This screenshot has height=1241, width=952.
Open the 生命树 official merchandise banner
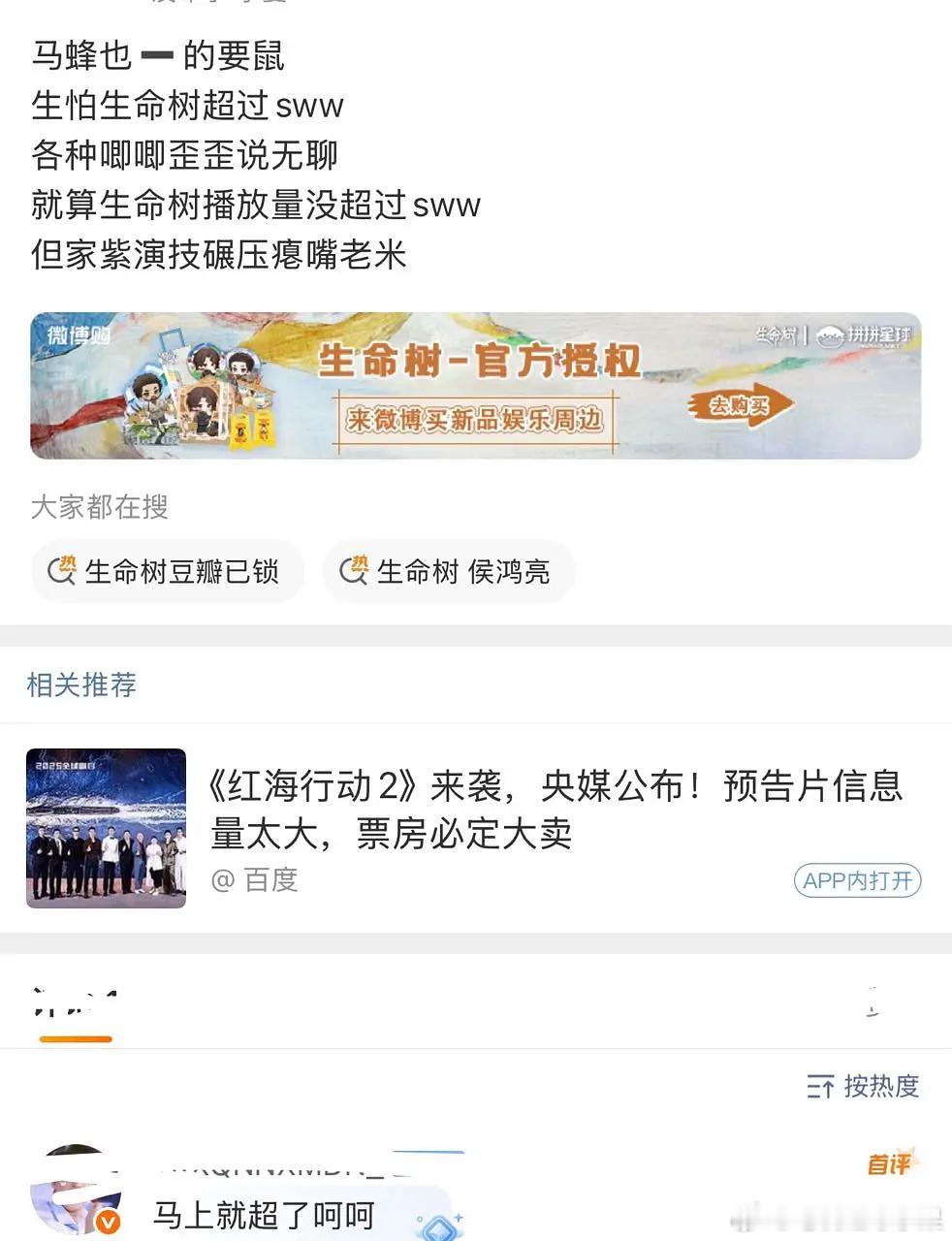click(x=476, y=385)
